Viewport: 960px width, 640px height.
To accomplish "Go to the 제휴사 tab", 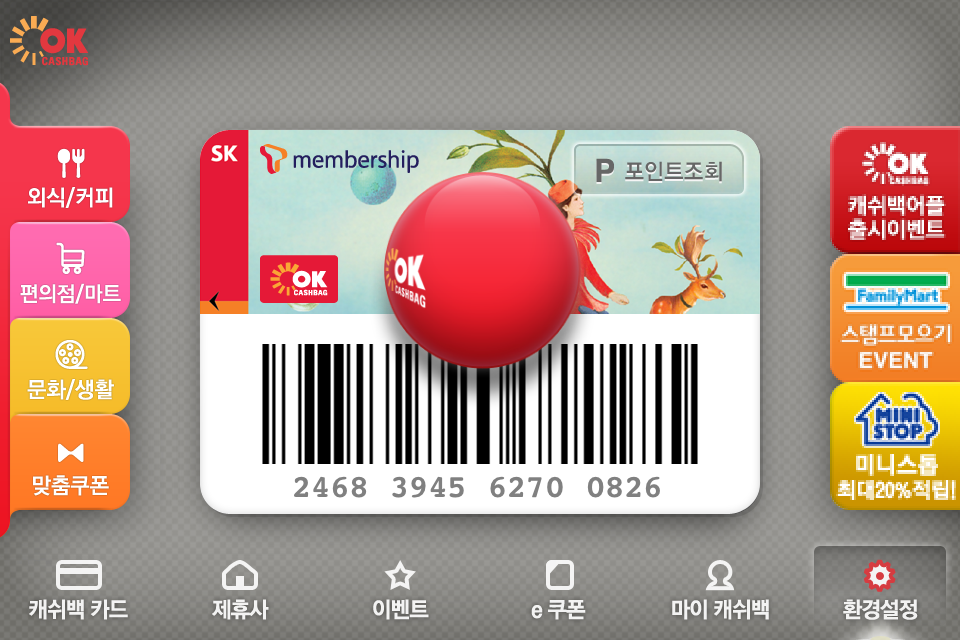I will pyautogui.click(x=239, y=590).
